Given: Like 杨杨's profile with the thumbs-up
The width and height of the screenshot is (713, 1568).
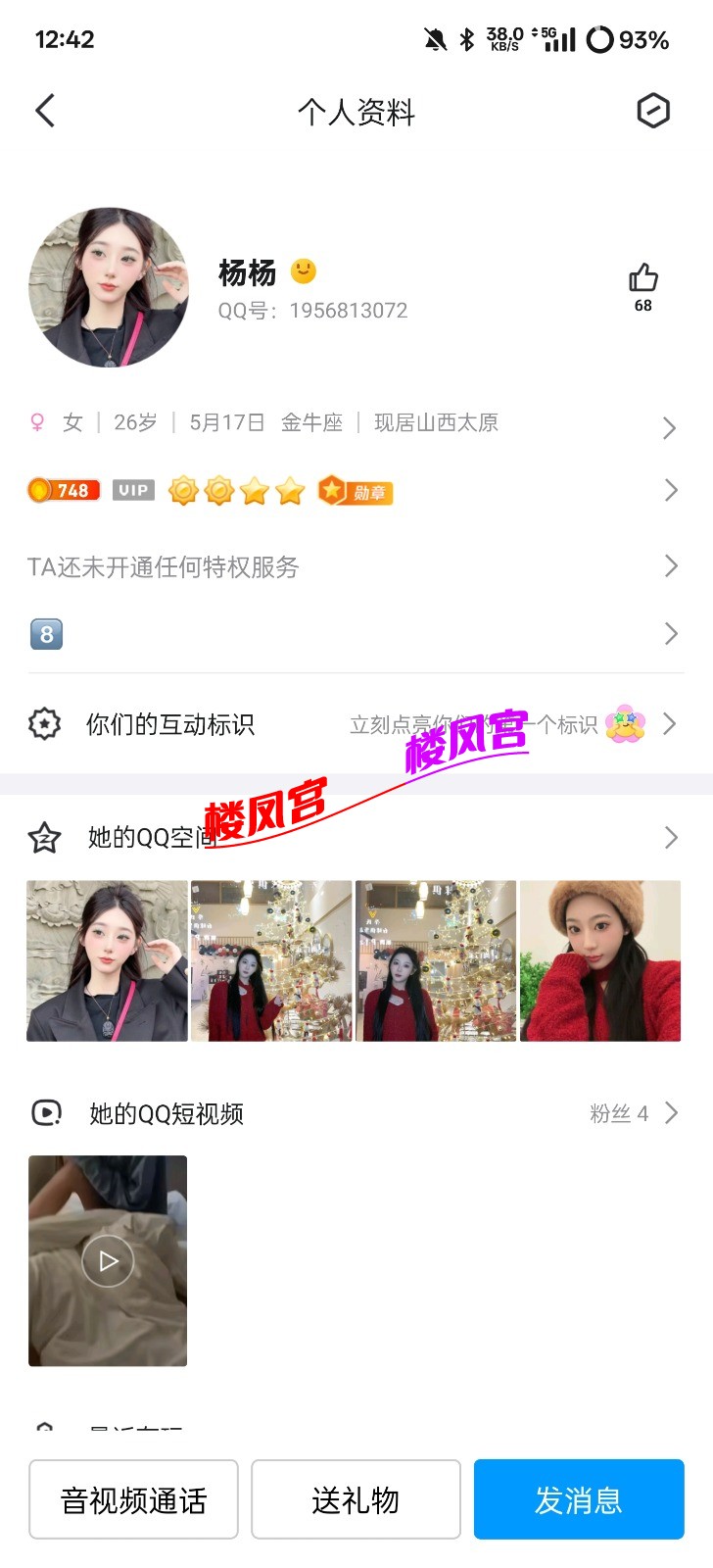Looking at the screenshot, I should click(642, 279).
